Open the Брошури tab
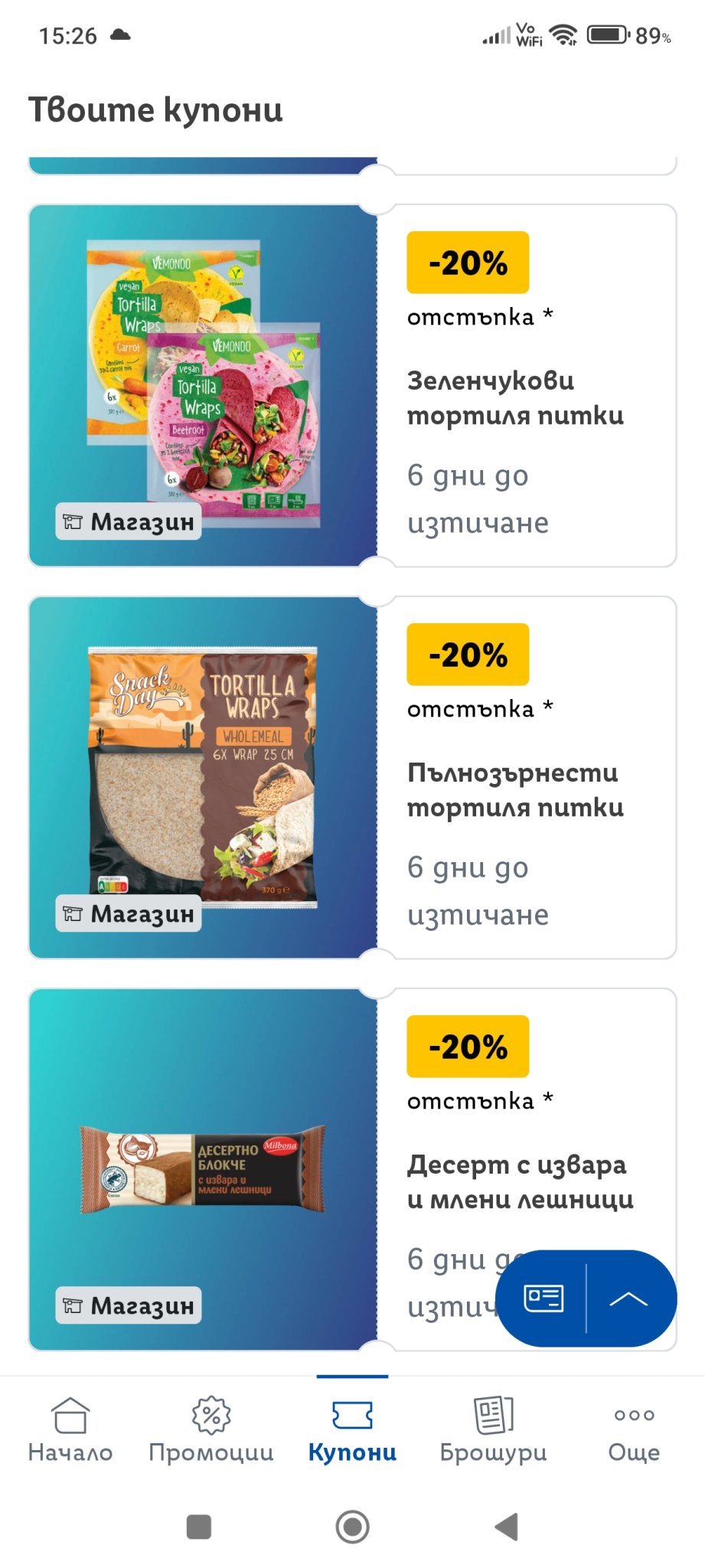 click(x=493, y=1429)
